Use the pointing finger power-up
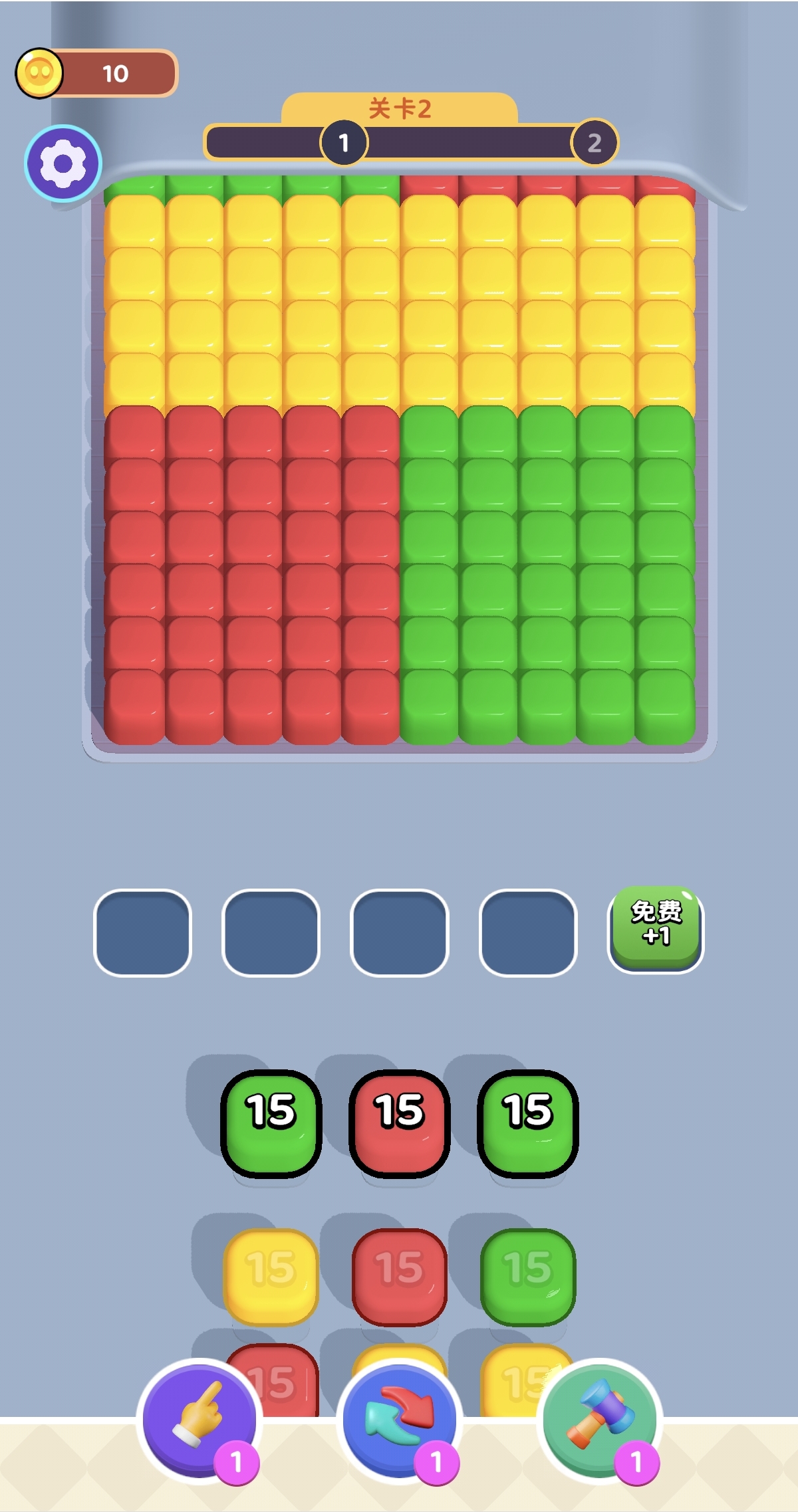The width and height of the screenshot is (798, 1512). point(199,1420)
